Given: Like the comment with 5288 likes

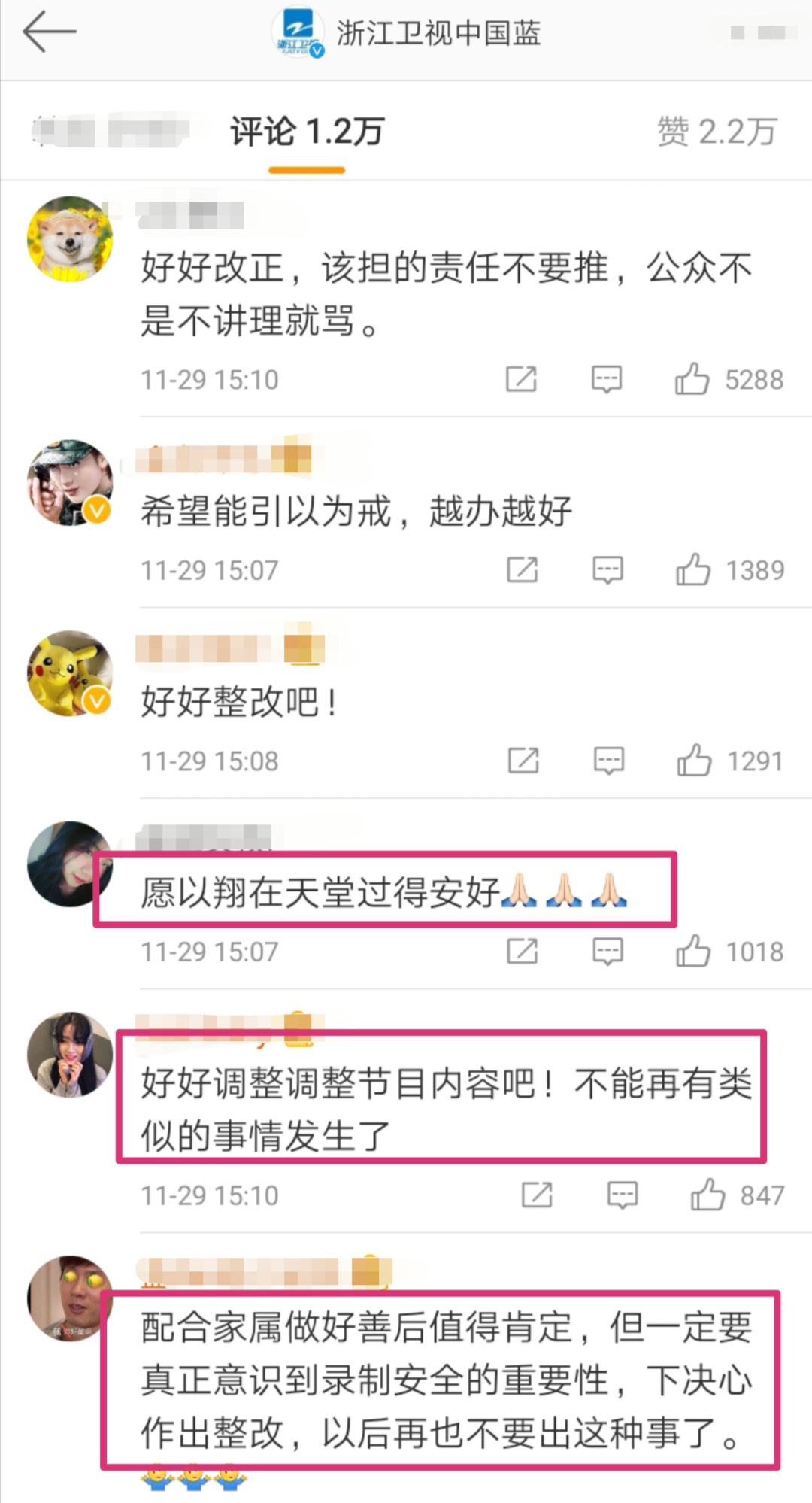Looking at the screenshot, I should (x=692, y=379).
